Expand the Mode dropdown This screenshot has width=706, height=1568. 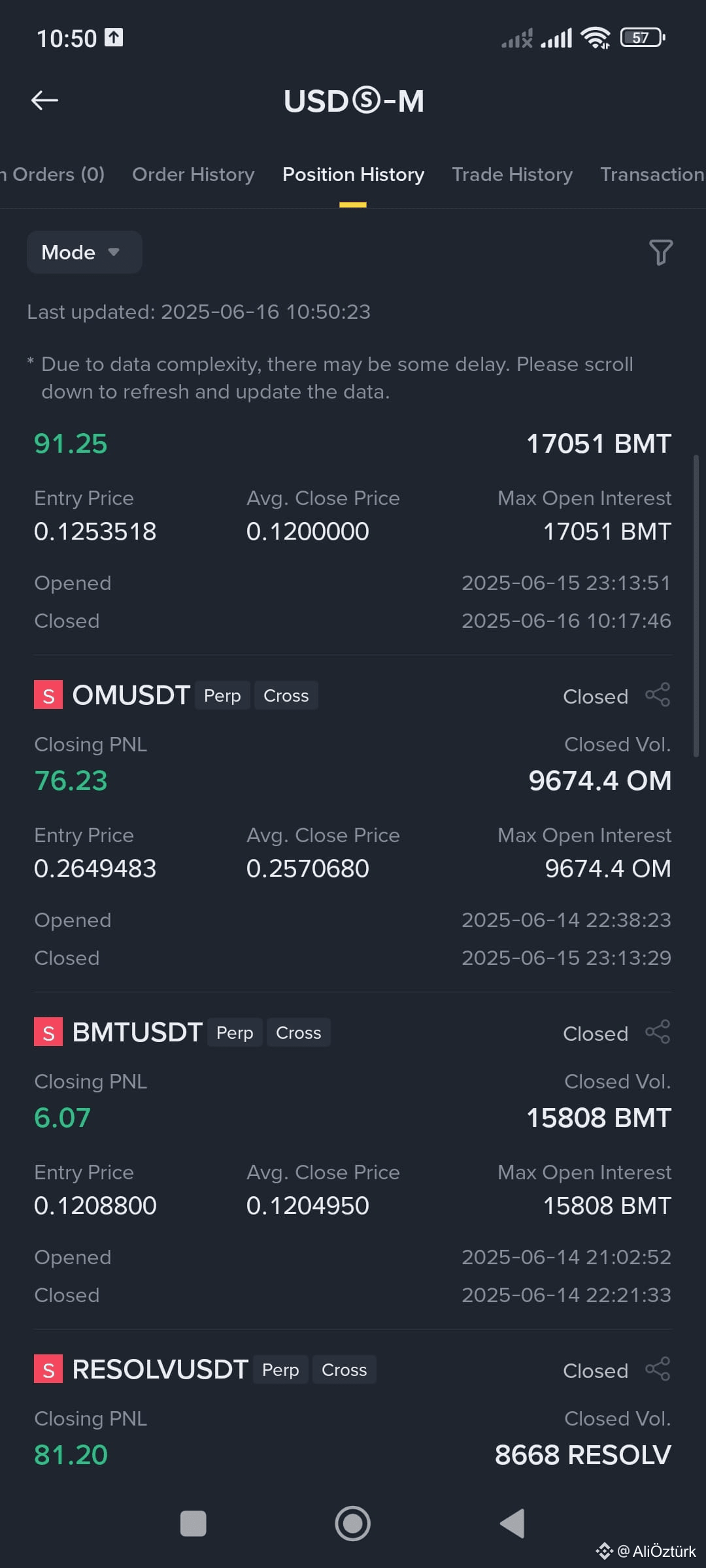point(84,252)
